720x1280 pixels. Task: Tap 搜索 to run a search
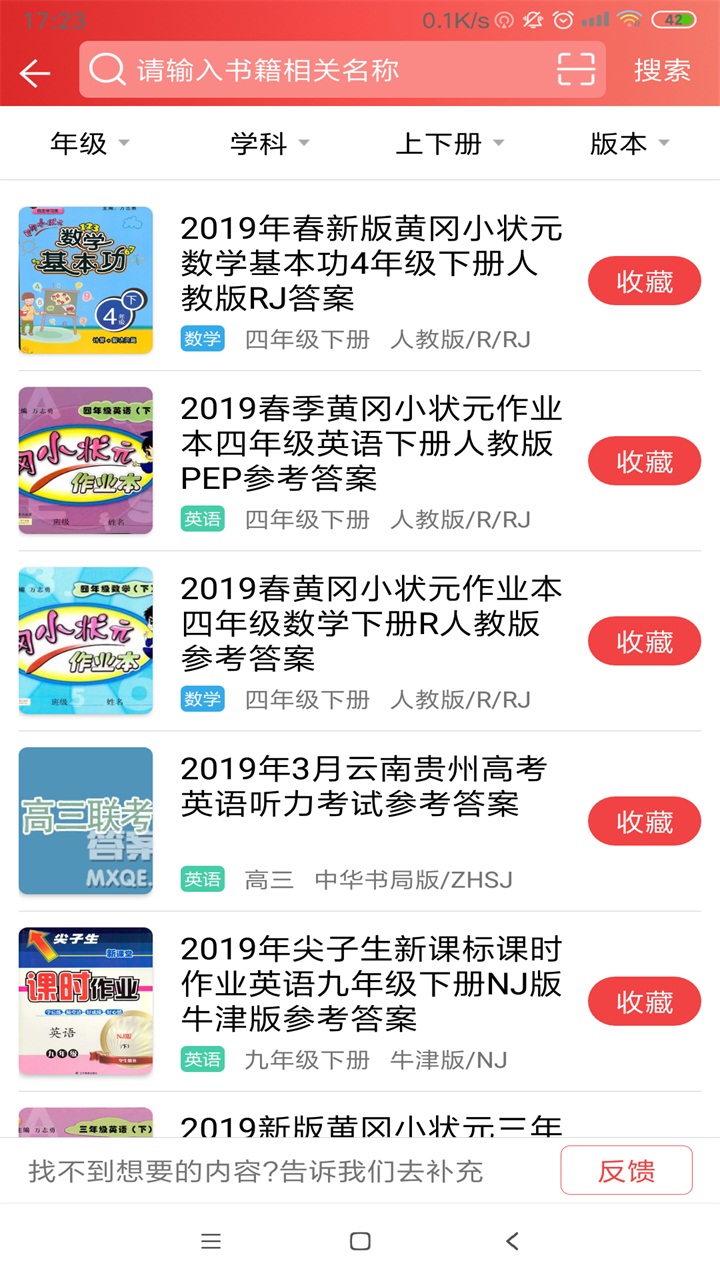[665, 71]
